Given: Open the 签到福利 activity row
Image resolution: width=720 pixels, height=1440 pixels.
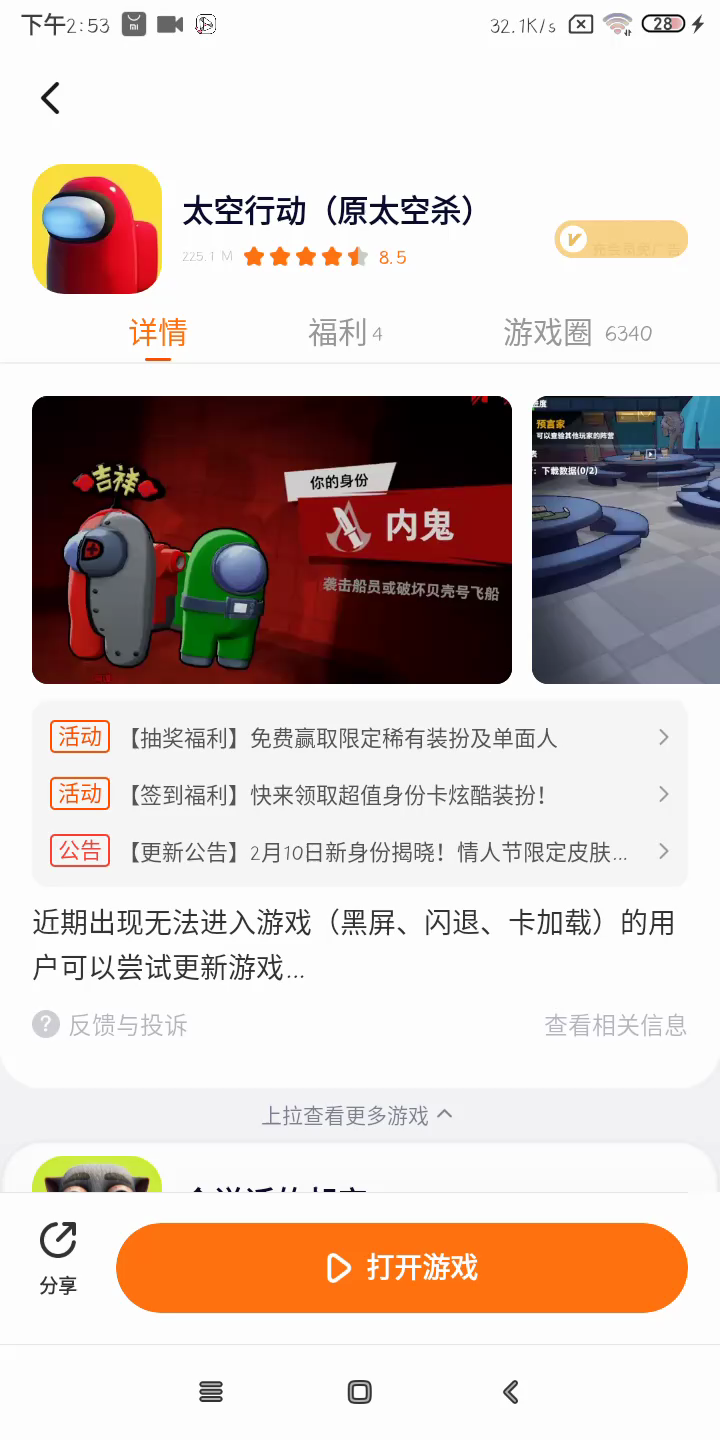Looking at the screenshot, I should (x=360, y=795).
